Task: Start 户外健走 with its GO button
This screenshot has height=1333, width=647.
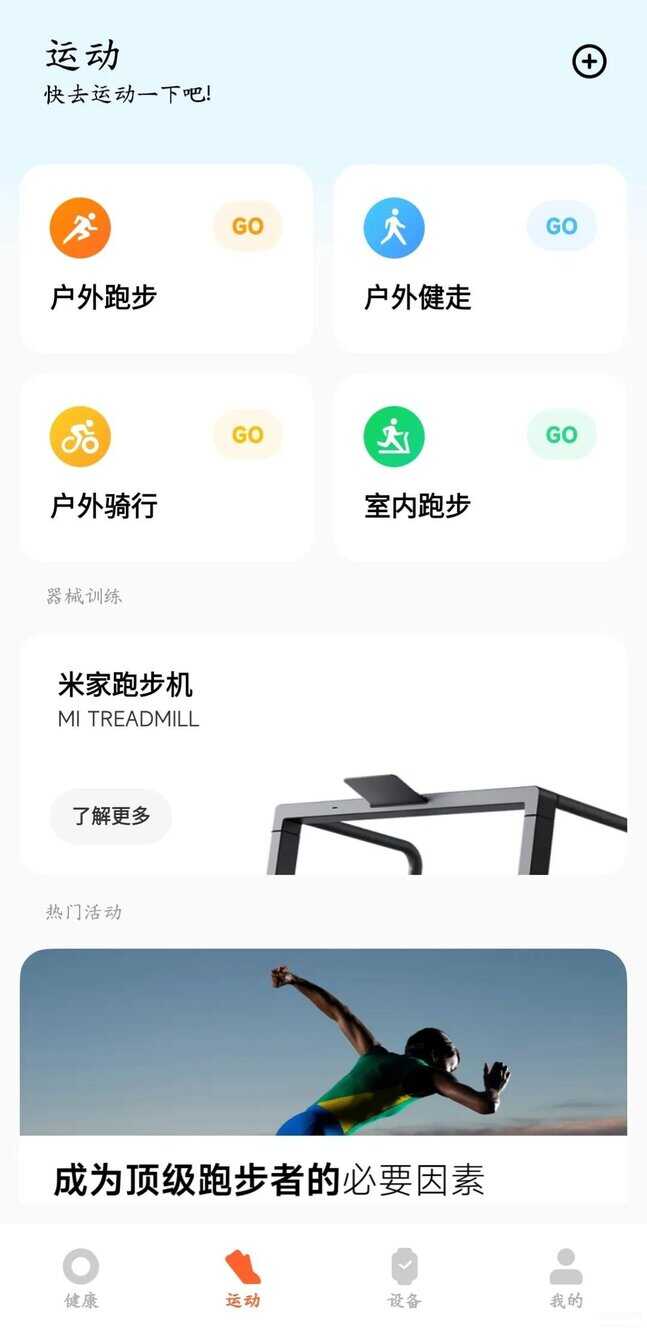Action: 561,226
